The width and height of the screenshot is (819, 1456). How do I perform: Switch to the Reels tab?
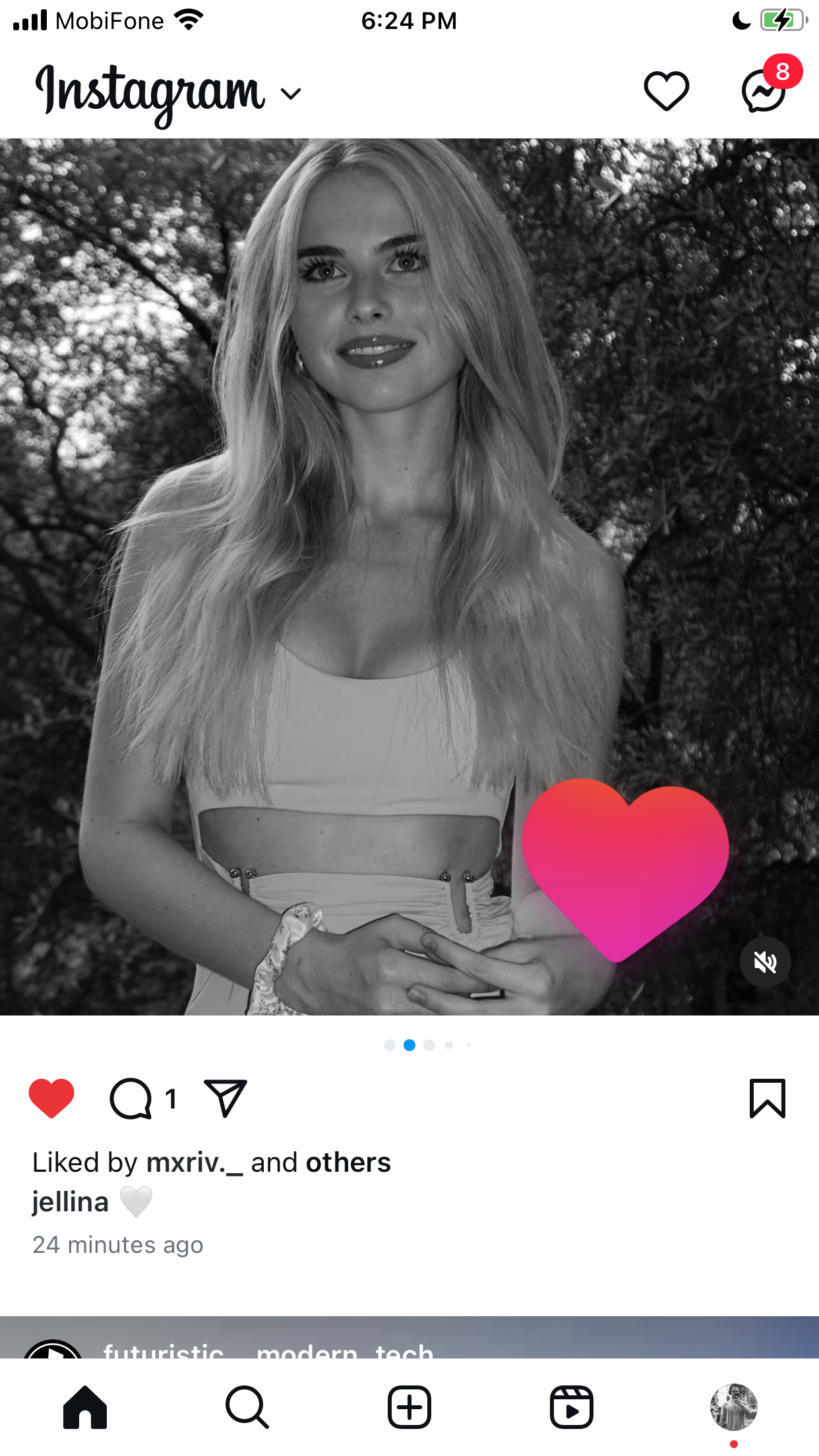tap(572, 1407)
